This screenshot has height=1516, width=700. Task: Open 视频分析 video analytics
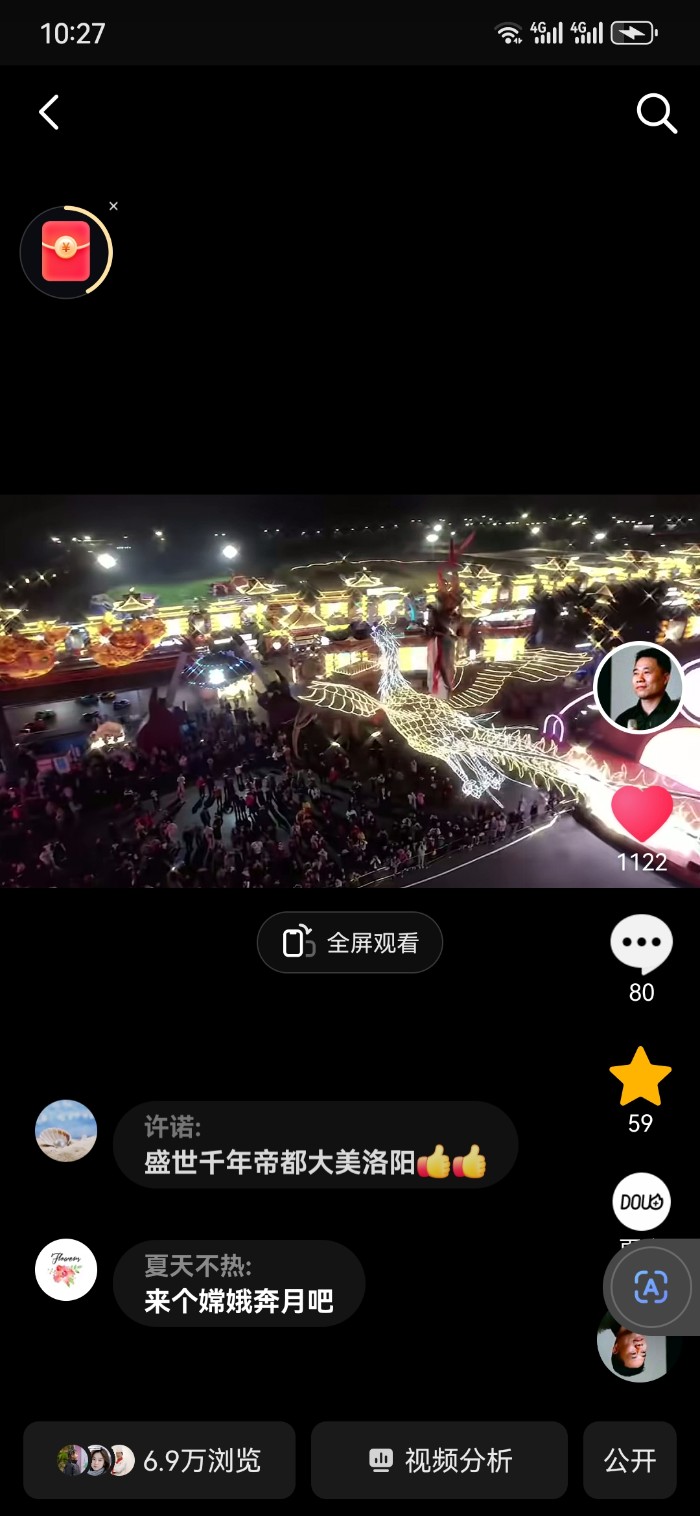(x=439, y=1460)
